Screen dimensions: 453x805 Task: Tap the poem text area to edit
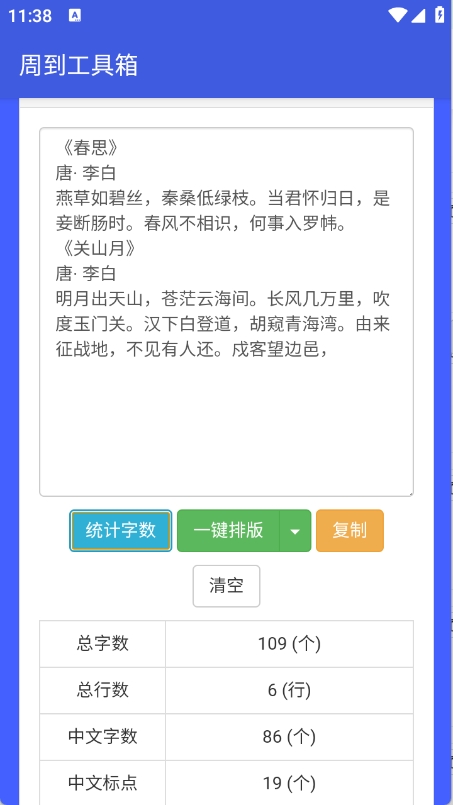tap(226, 312)
